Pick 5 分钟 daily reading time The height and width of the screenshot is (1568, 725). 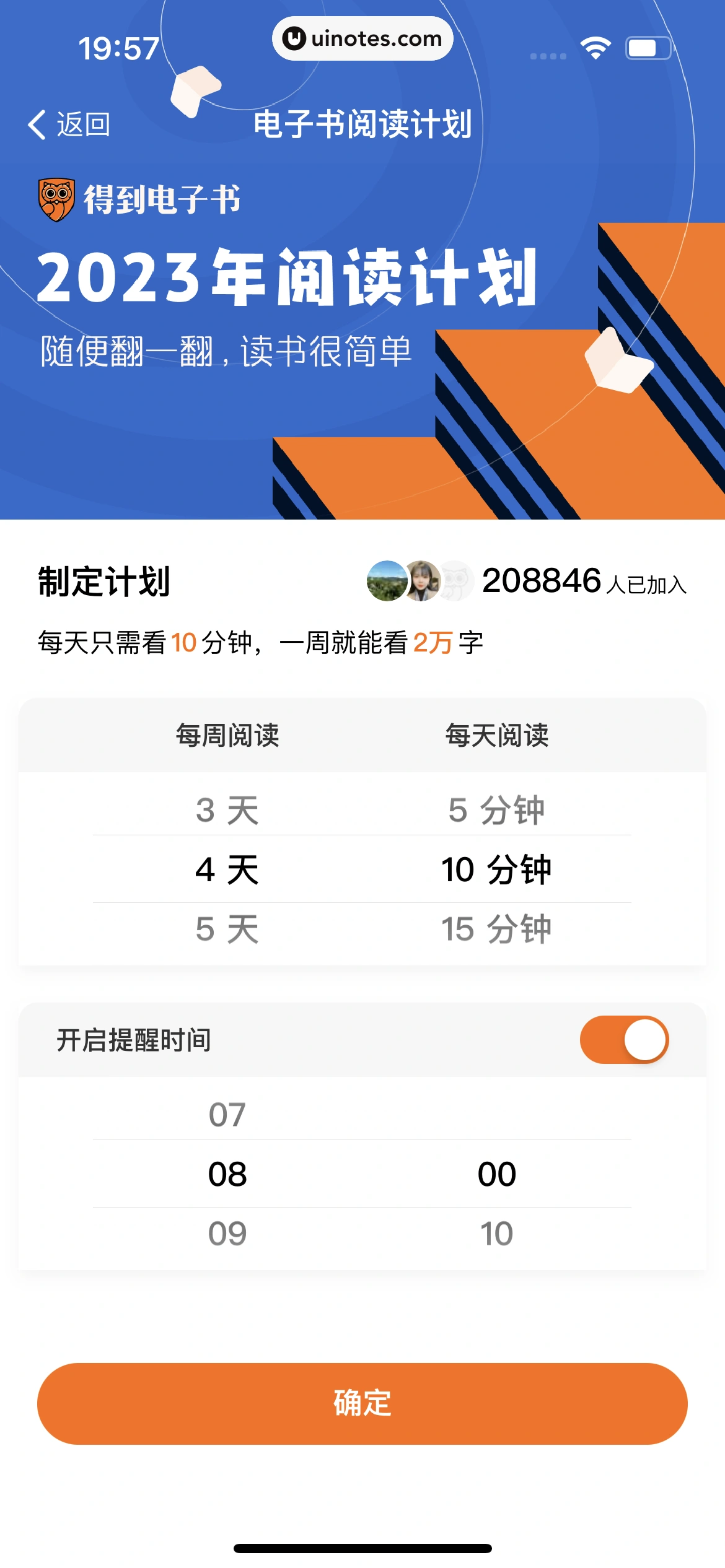click(x=496, y=810)
